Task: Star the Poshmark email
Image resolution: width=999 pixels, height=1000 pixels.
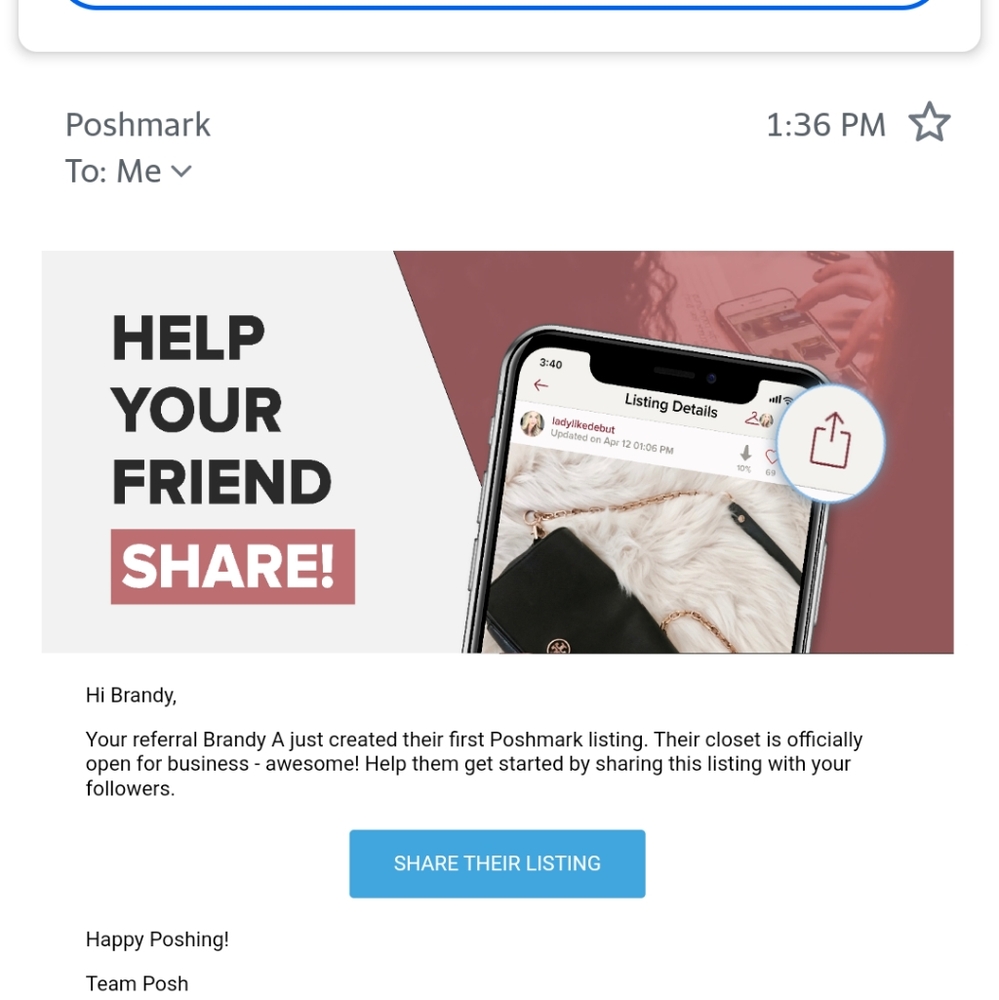Action: pos(929,123)
